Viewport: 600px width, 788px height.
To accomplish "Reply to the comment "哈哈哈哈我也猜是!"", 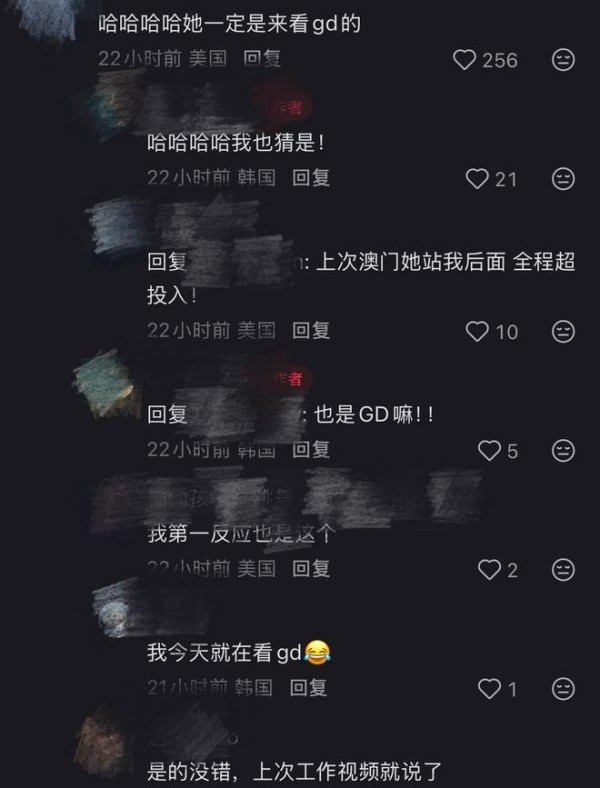I will 310,178.
